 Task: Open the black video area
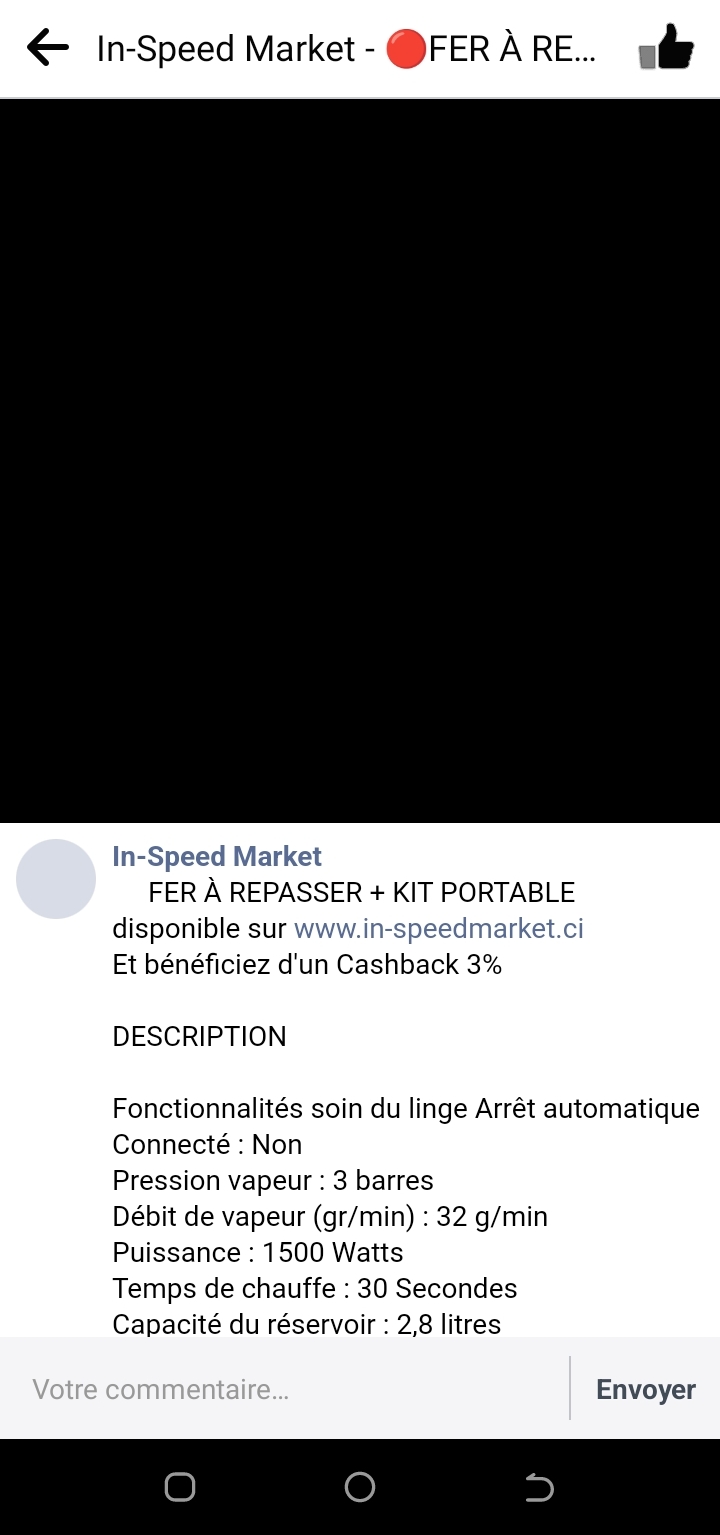[x=360, y=461]
